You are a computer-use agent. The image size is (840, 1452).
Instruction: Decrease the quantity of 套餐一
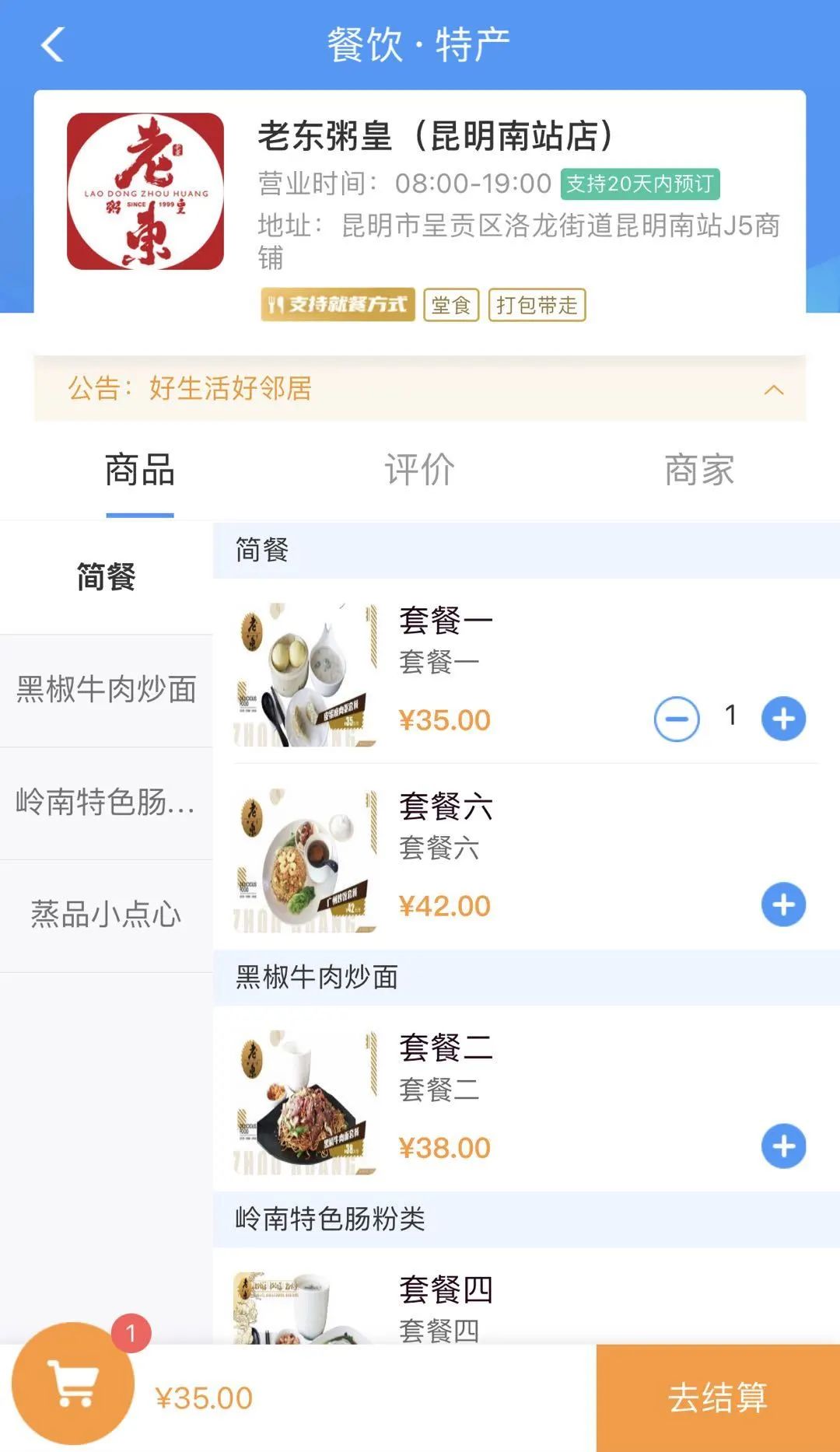coord(677,719)
